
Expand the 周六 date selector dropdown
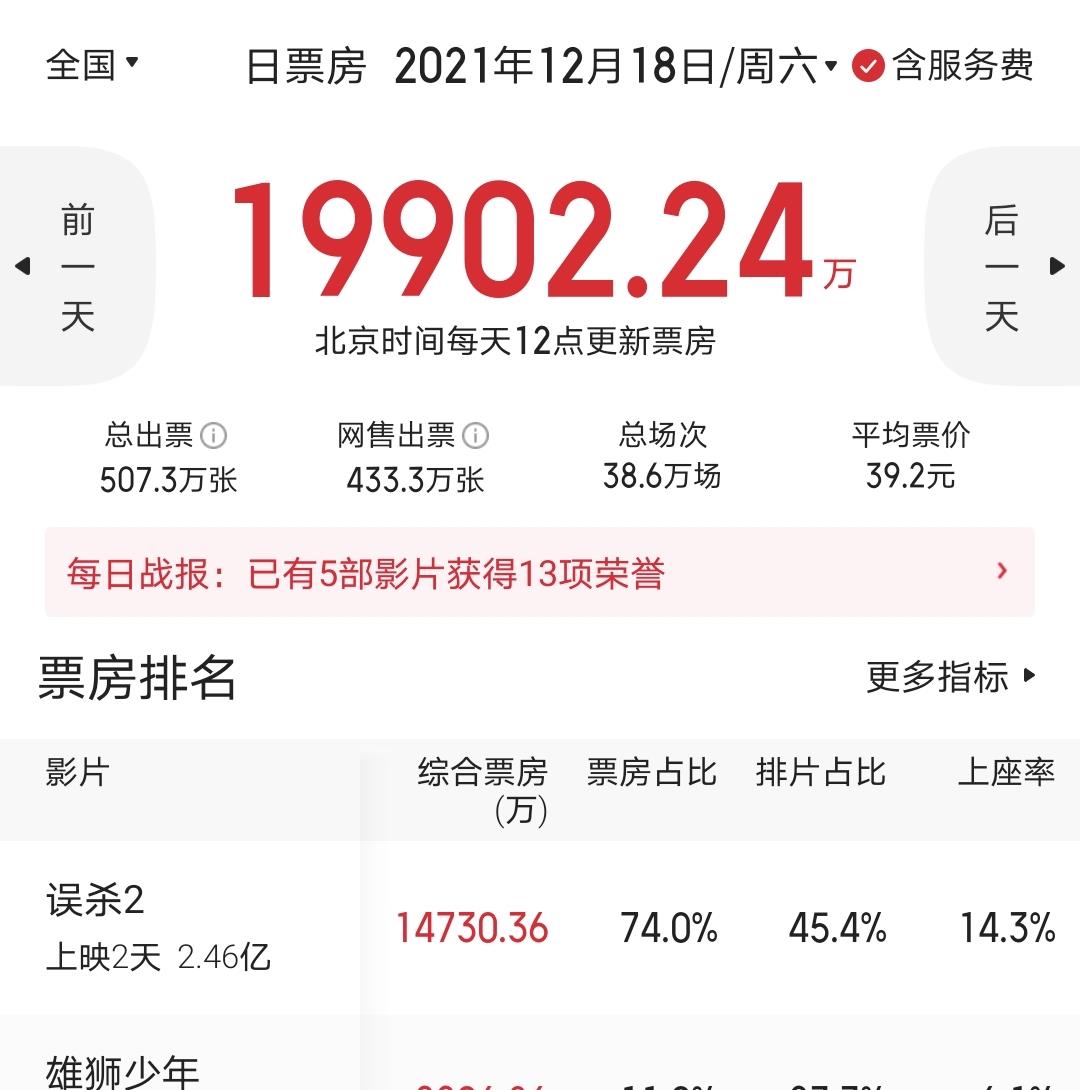833,67
